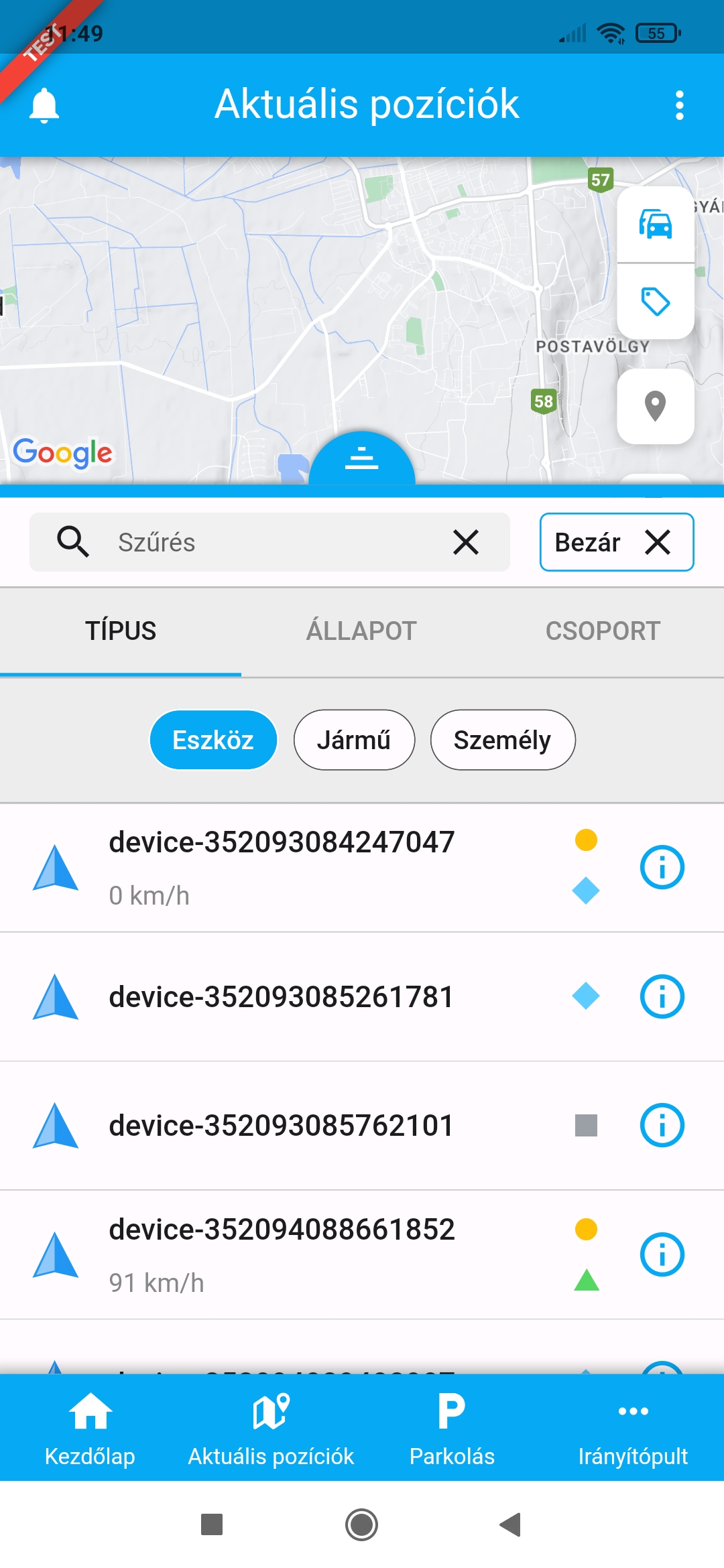Show info for device-352093085261781
724x1568 pixels.
(662, 996)
